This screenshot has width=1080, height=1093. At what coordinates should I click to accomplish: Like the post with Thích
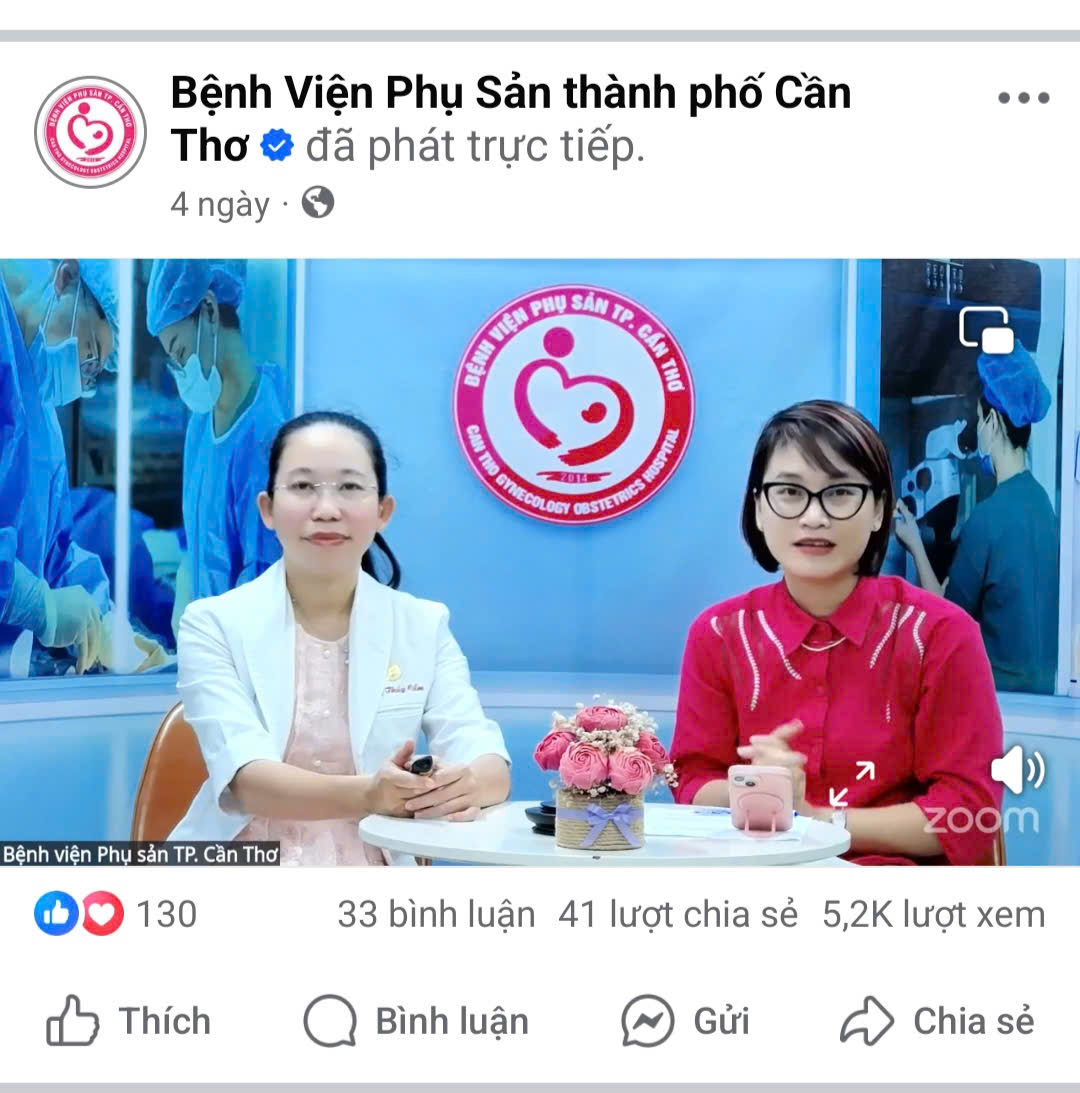pyautogui.click(x=130, y=1021)
